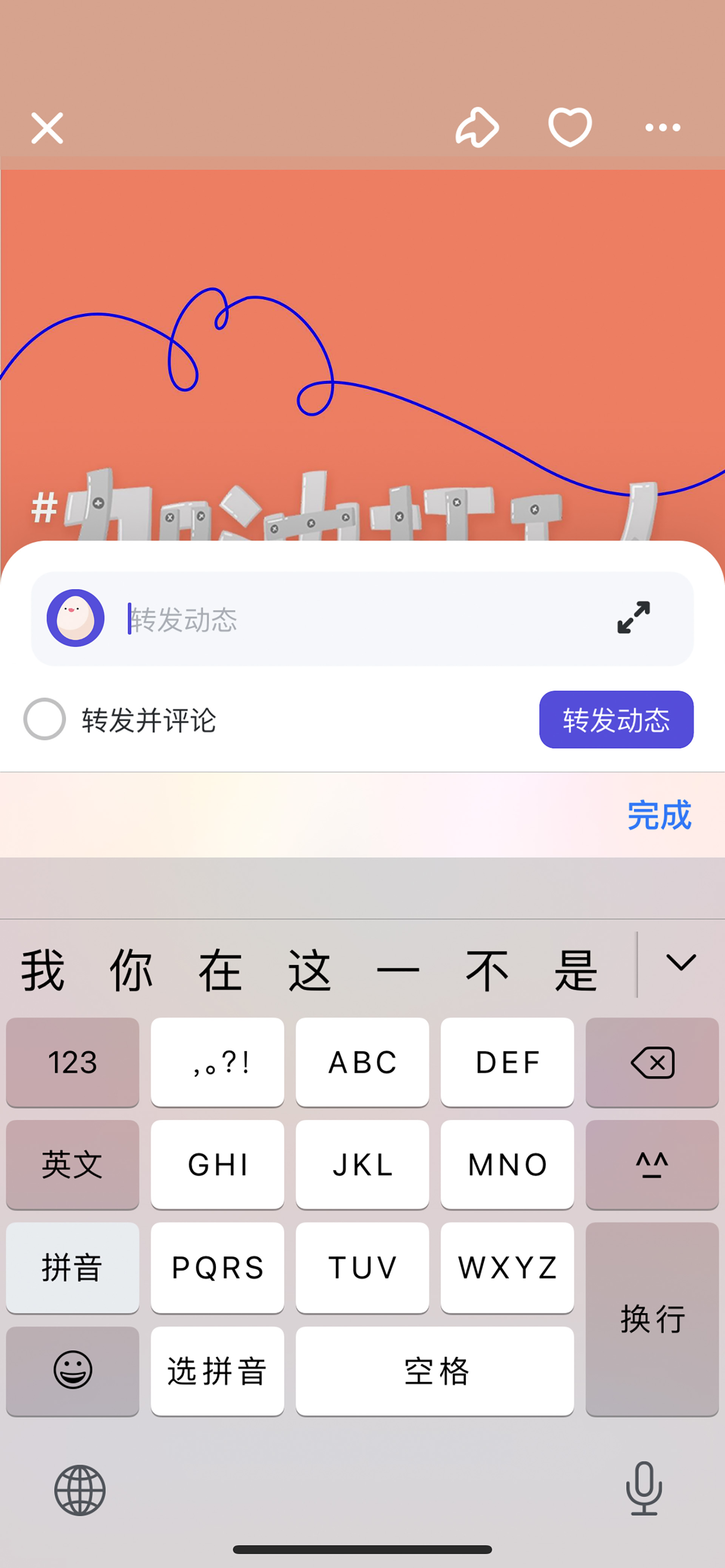Tap the keyboard backspace key

tap(652, 1062)
